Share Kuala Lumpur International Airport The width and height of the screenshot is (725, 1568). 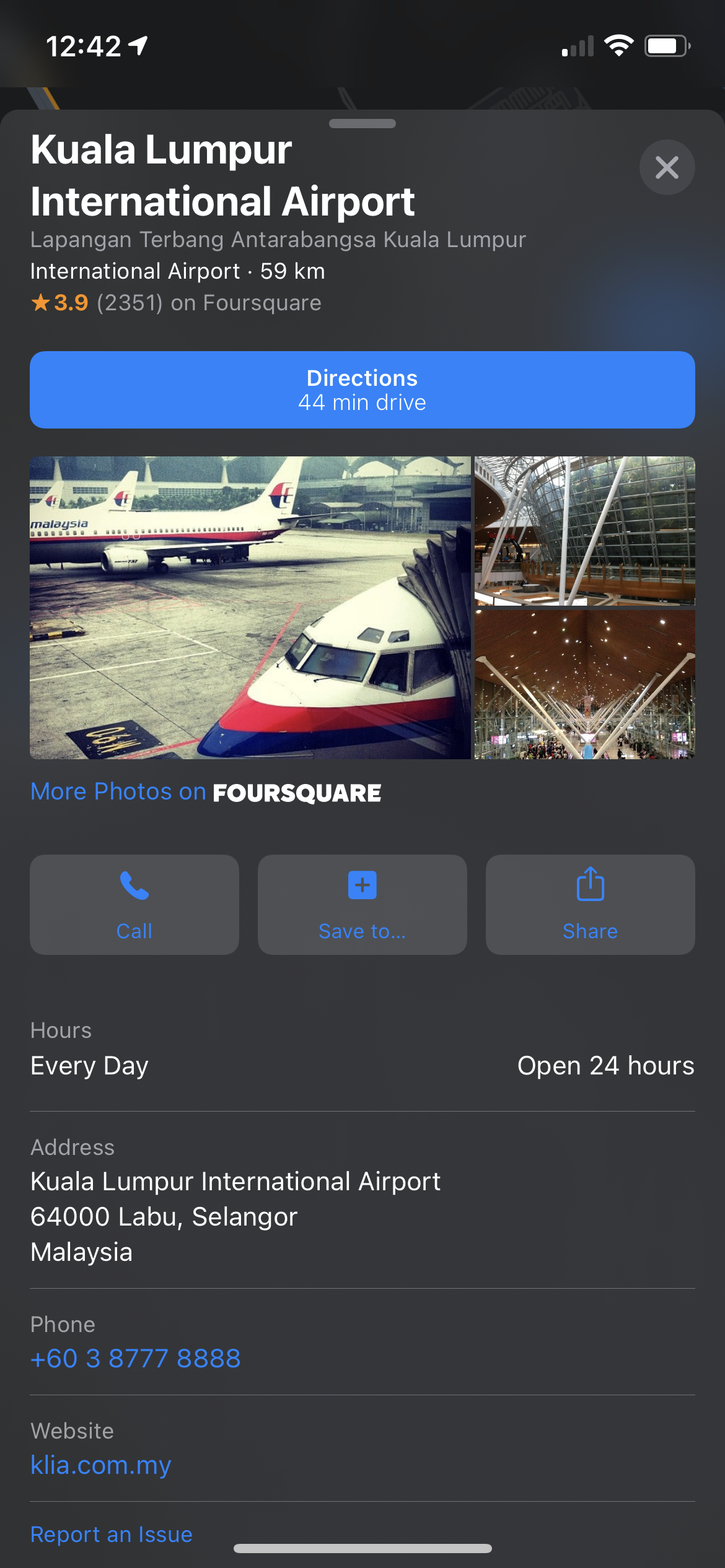(x=590, y=904)
